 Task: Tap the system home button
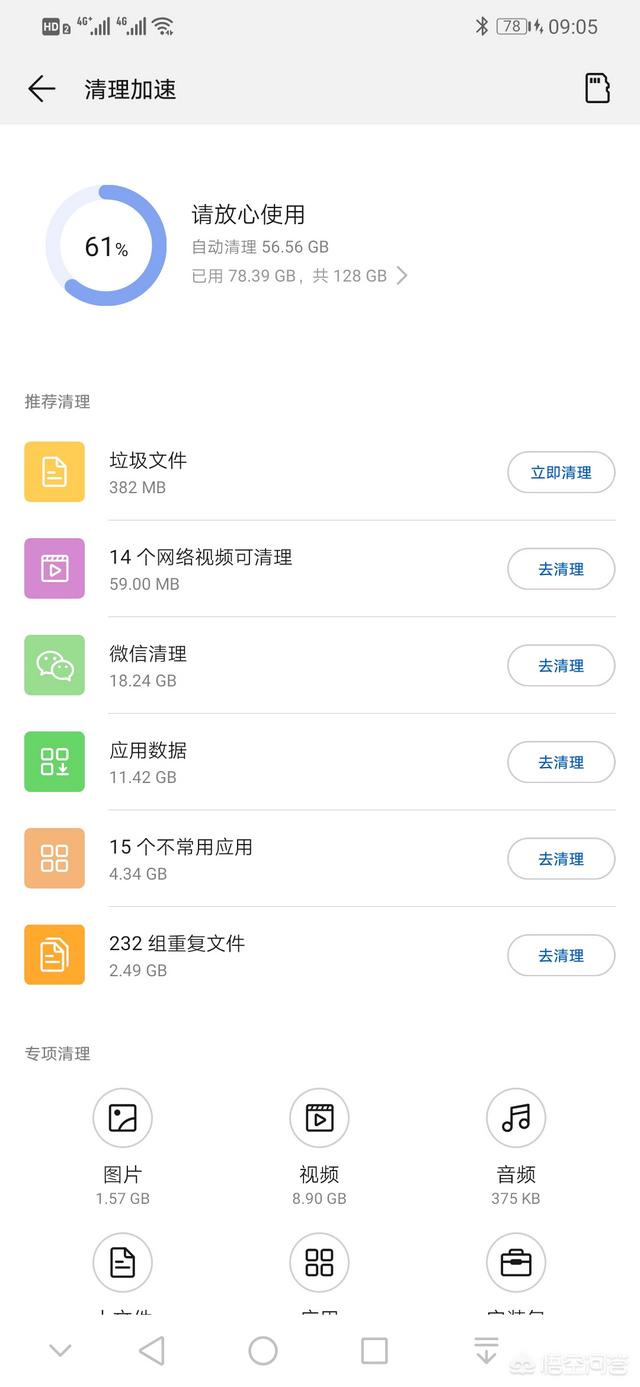(263, 1351)
